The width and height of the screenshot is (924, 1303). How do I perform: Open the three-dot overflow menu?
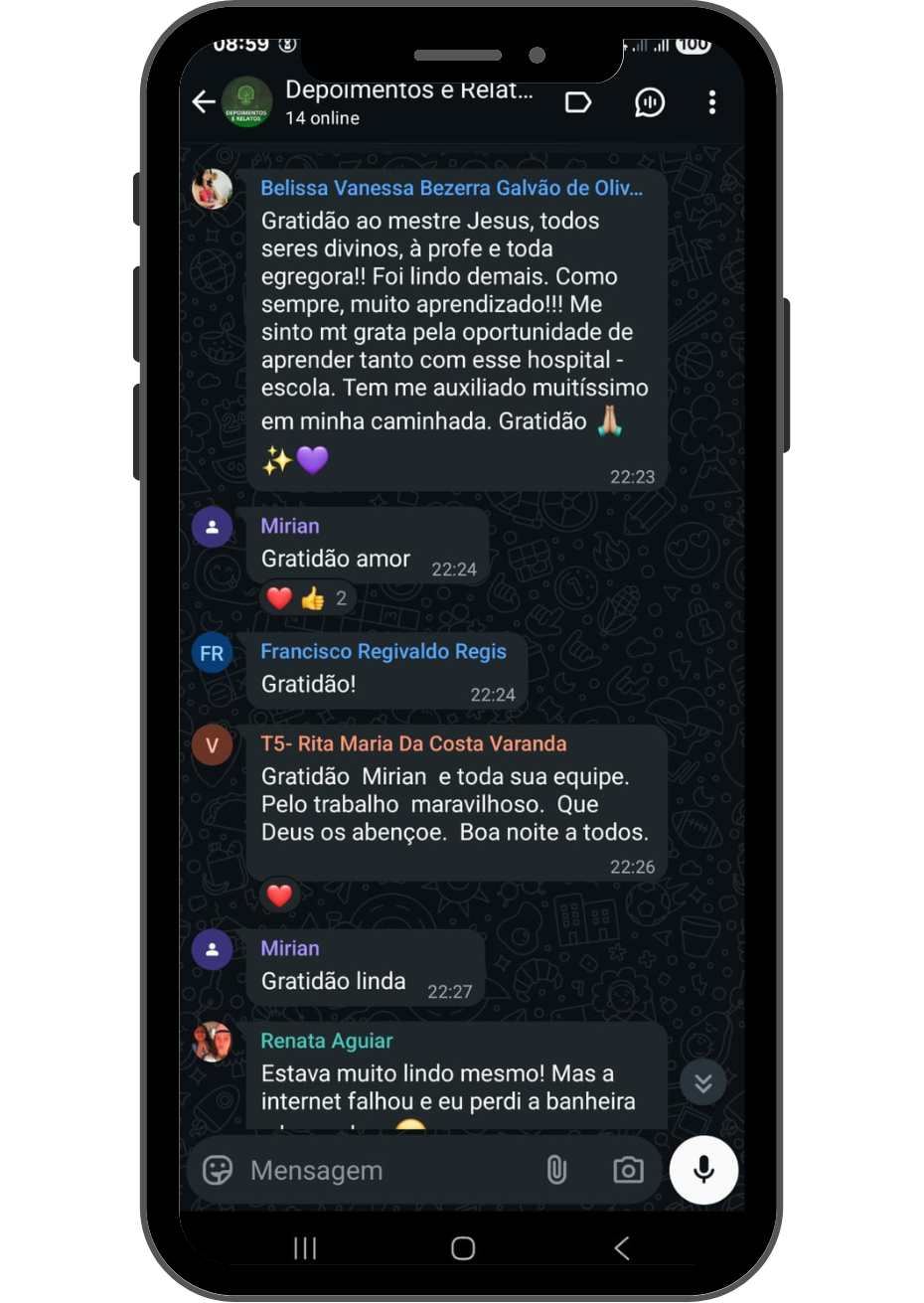tap(711, 102)
